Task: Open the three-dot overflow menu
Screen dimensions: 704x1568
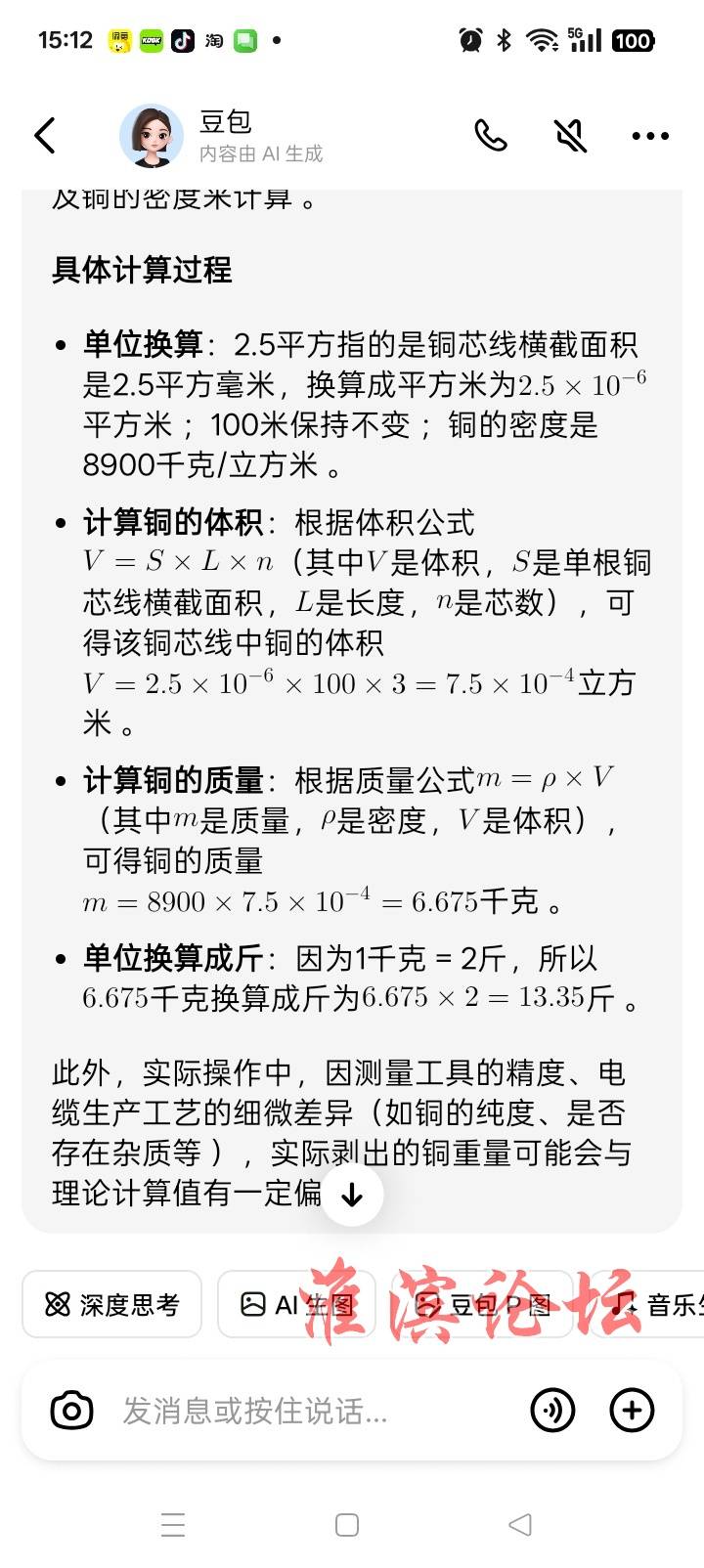Action: [650, 136]
